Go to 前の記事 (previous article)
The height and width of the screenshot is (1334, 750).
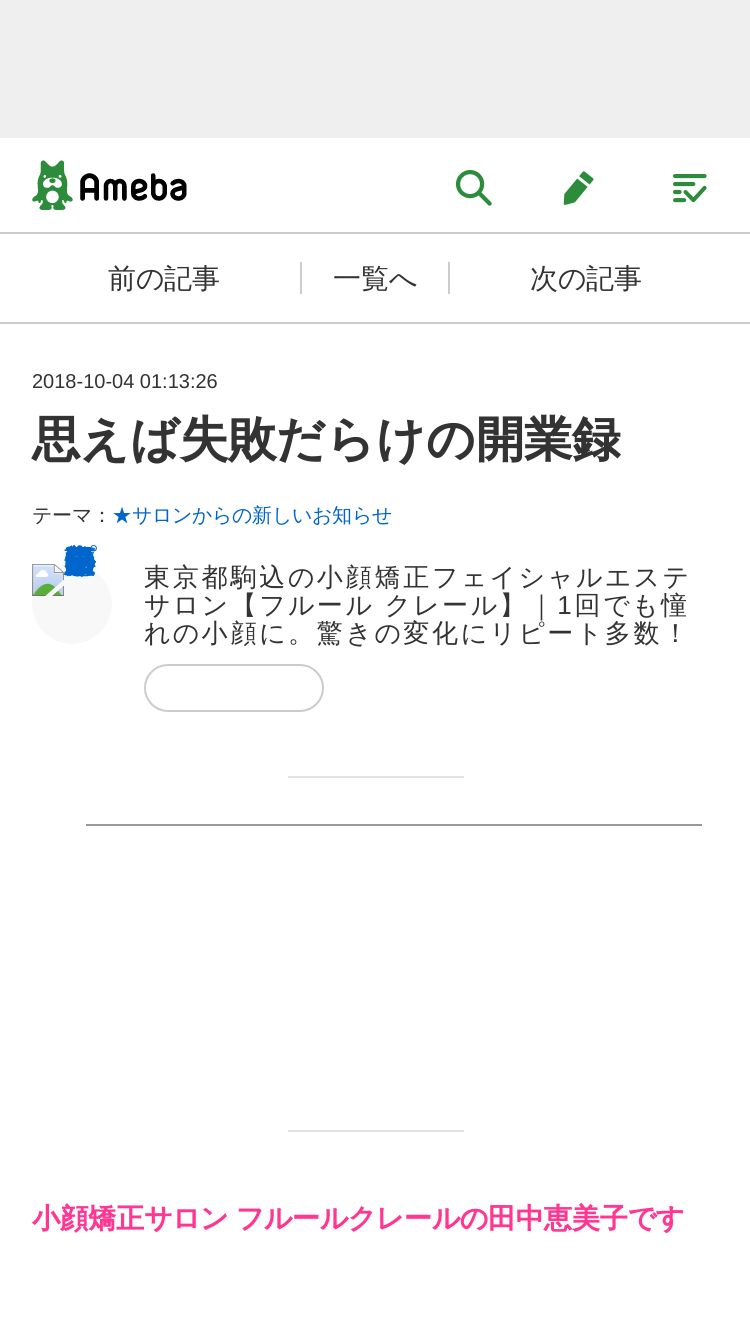[x=163, y=278]
